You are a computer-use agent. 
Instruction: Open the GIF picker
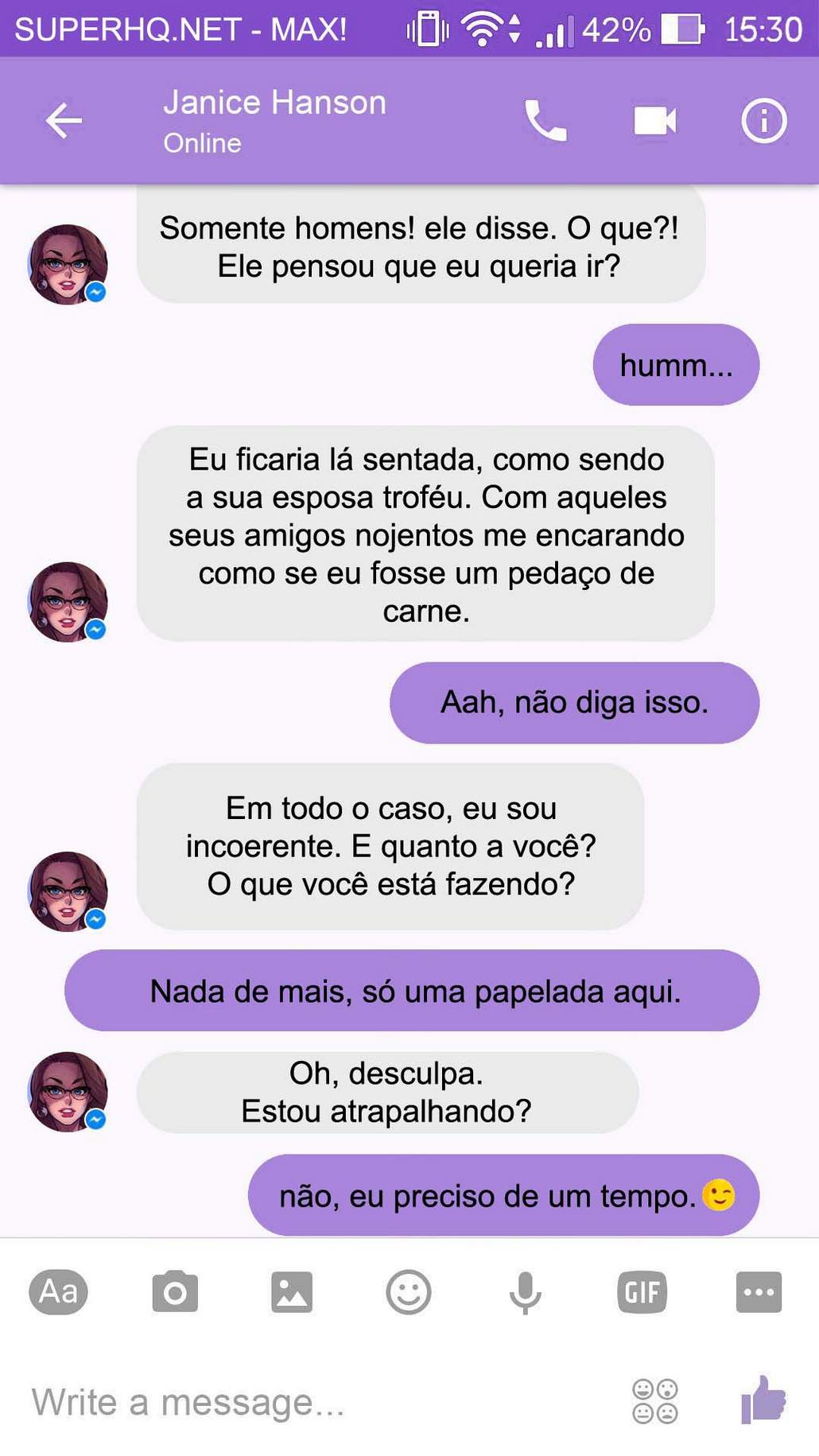pyautogui.click(x=642, y=1291)
